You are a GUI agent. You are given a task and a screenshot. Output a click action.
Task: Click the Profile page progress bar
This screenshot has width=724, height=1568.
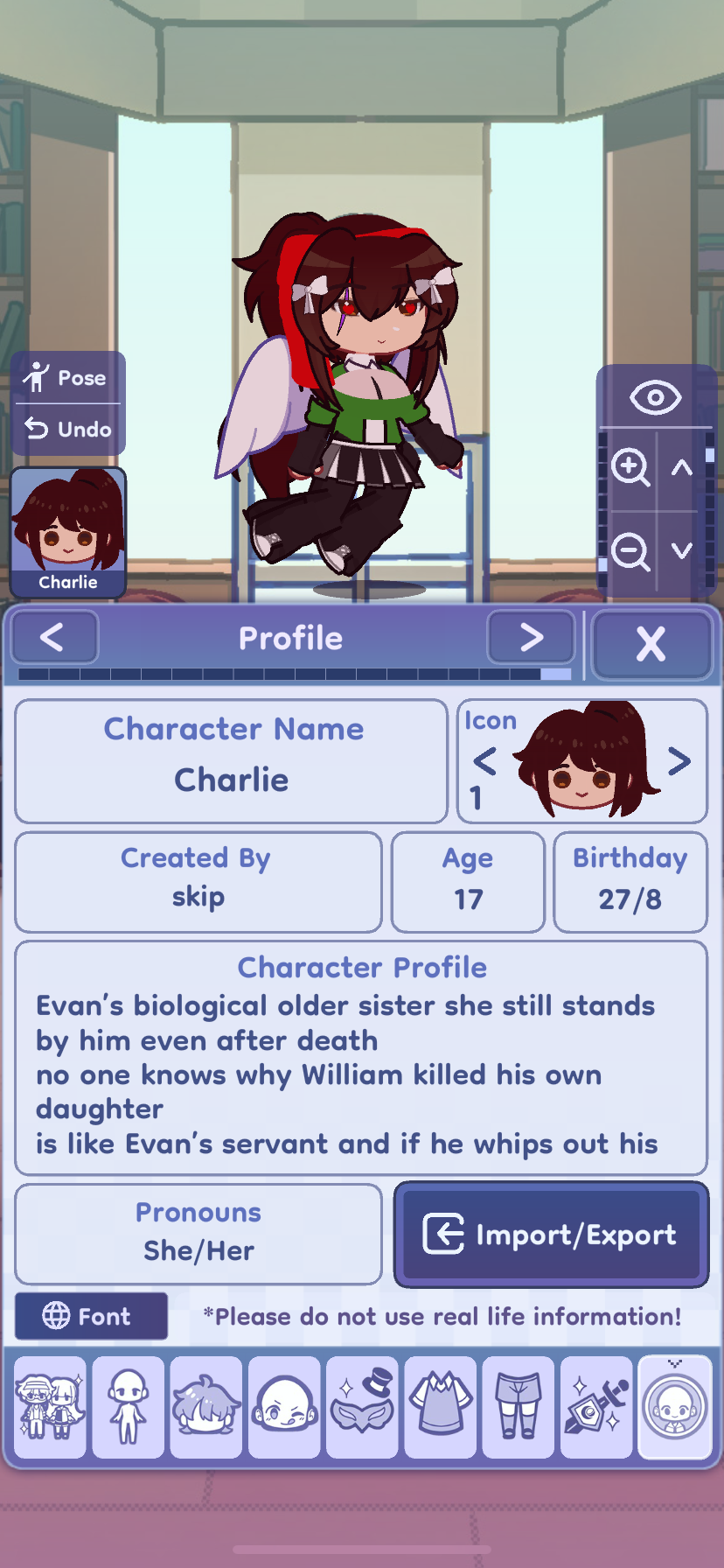[291, 675]
